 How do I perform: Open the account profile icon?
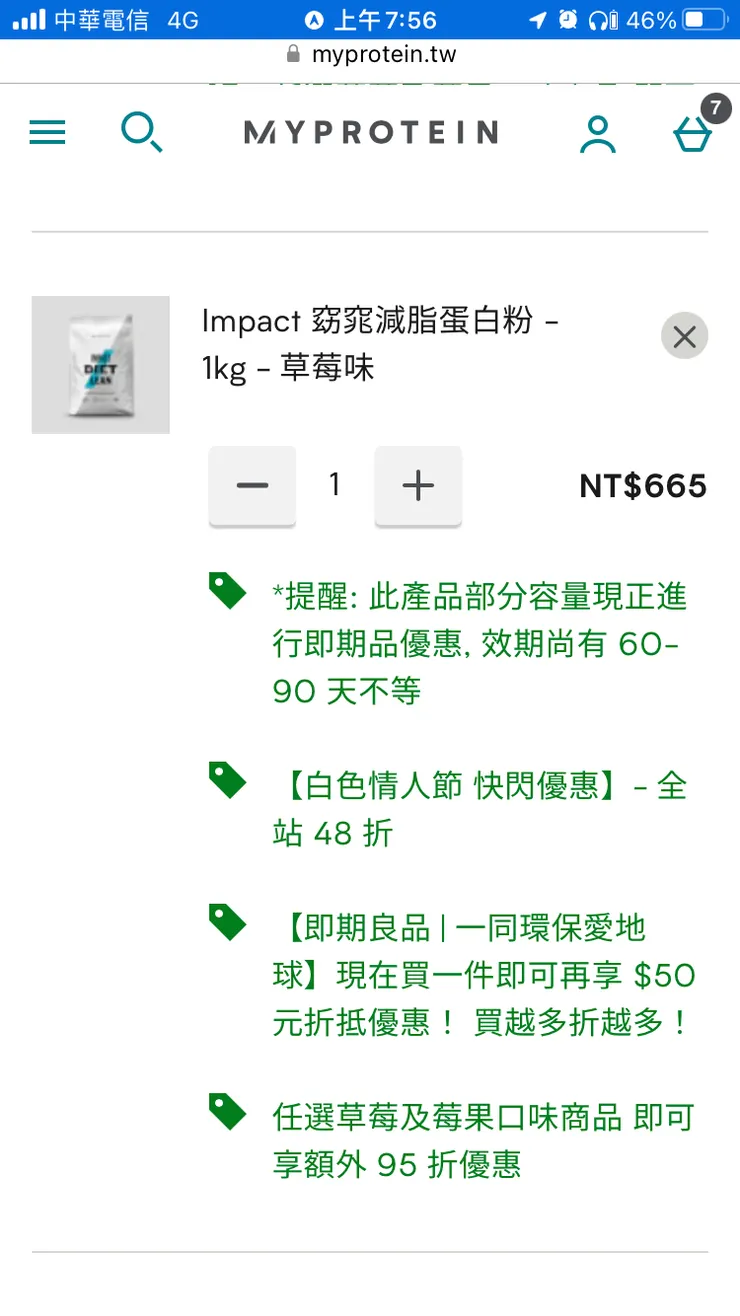pos(598,133)
